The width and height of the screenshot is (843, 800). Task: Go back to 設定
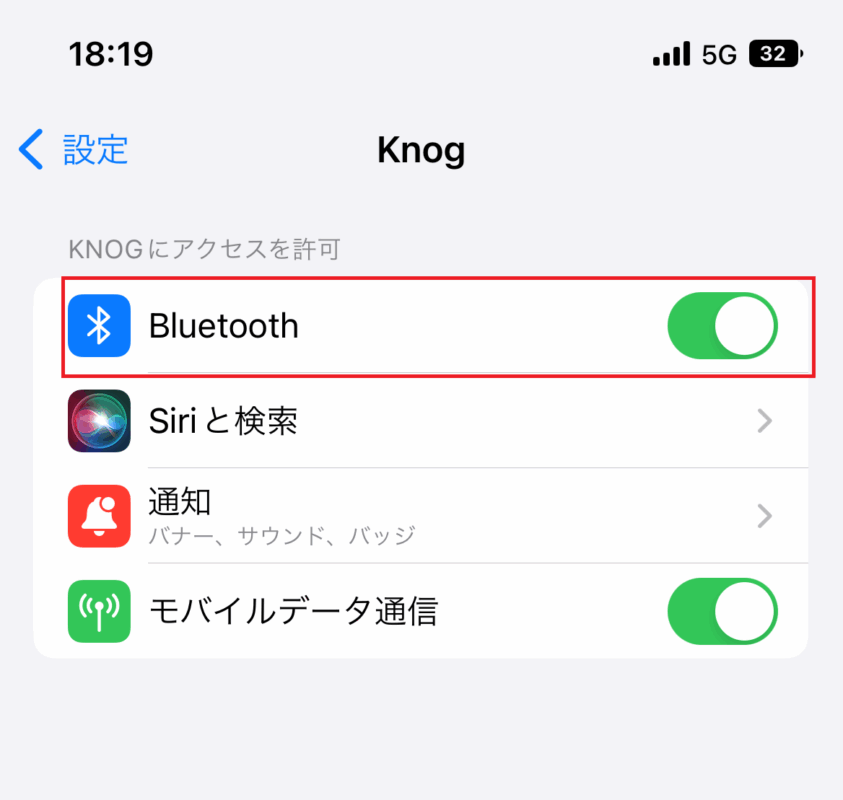pyautogui.click(x=75, y=150)
